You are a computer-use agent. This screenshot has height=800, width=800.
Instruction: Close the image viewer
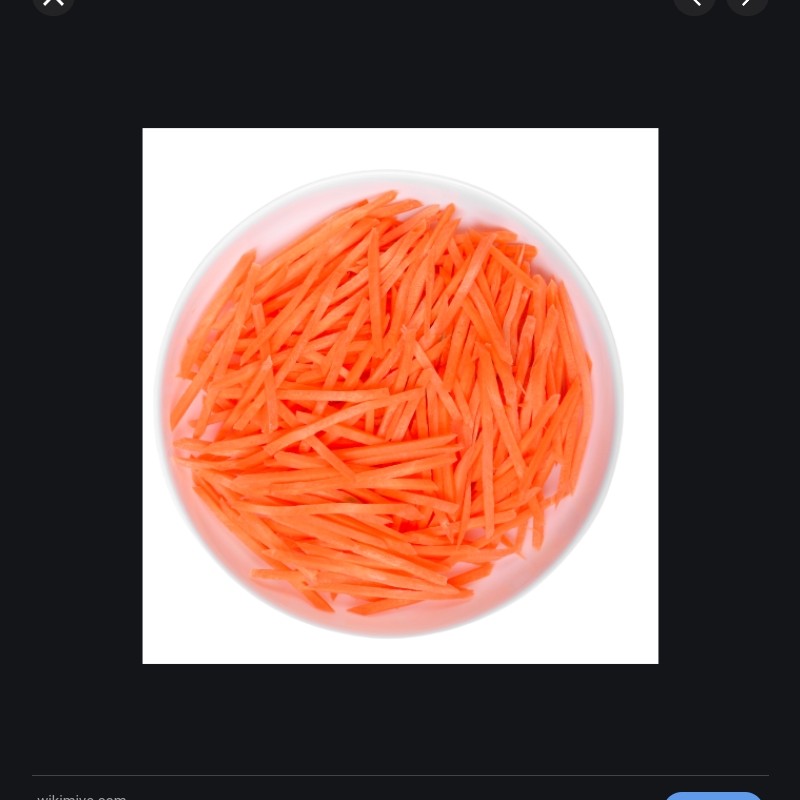pyautogui.click(x=53, y=3)
